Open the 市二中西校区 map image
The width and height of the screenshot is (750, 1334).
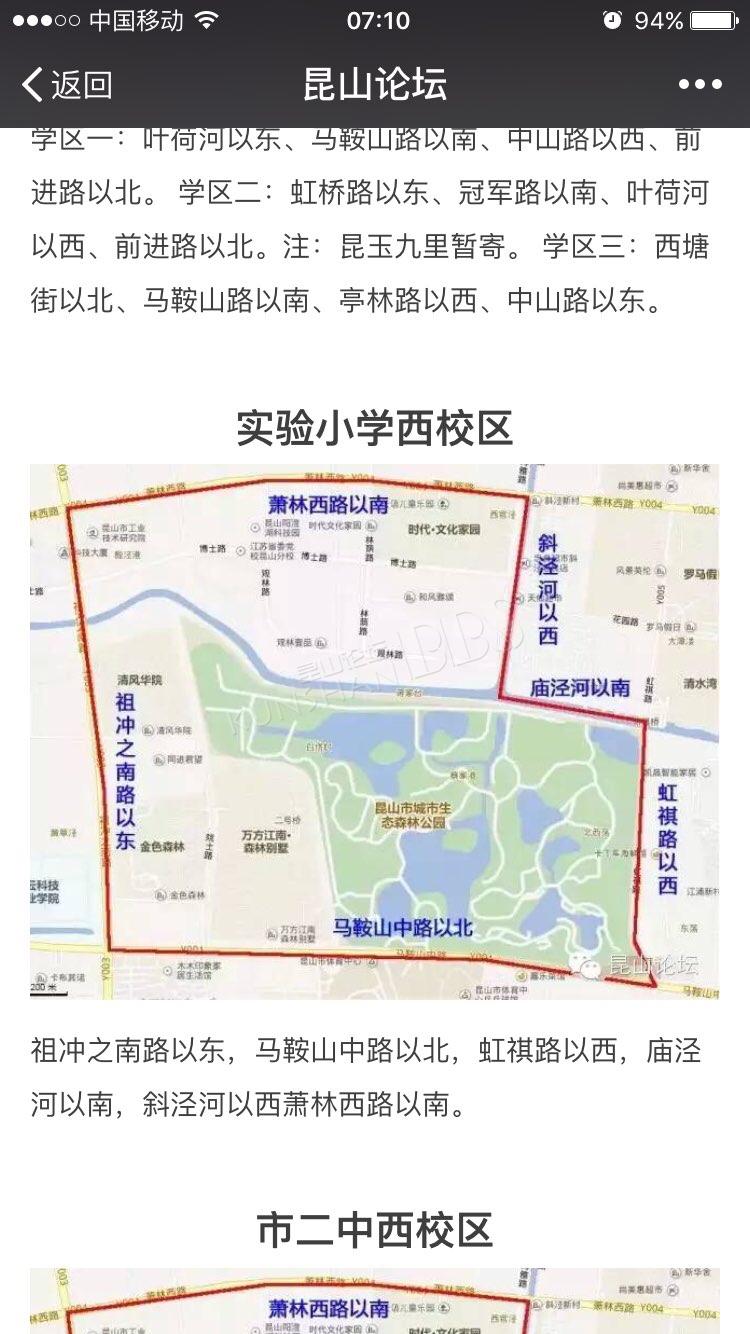[374, 1301]
